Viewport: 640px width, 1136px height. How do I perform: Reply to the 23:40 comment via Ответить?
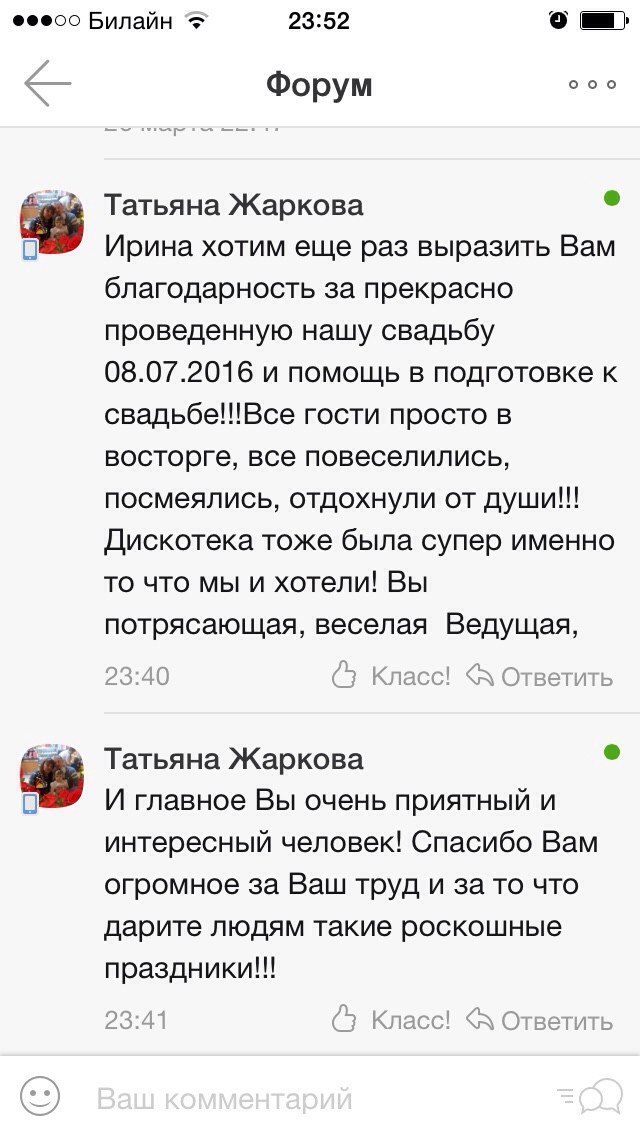(x=540, y=677)
